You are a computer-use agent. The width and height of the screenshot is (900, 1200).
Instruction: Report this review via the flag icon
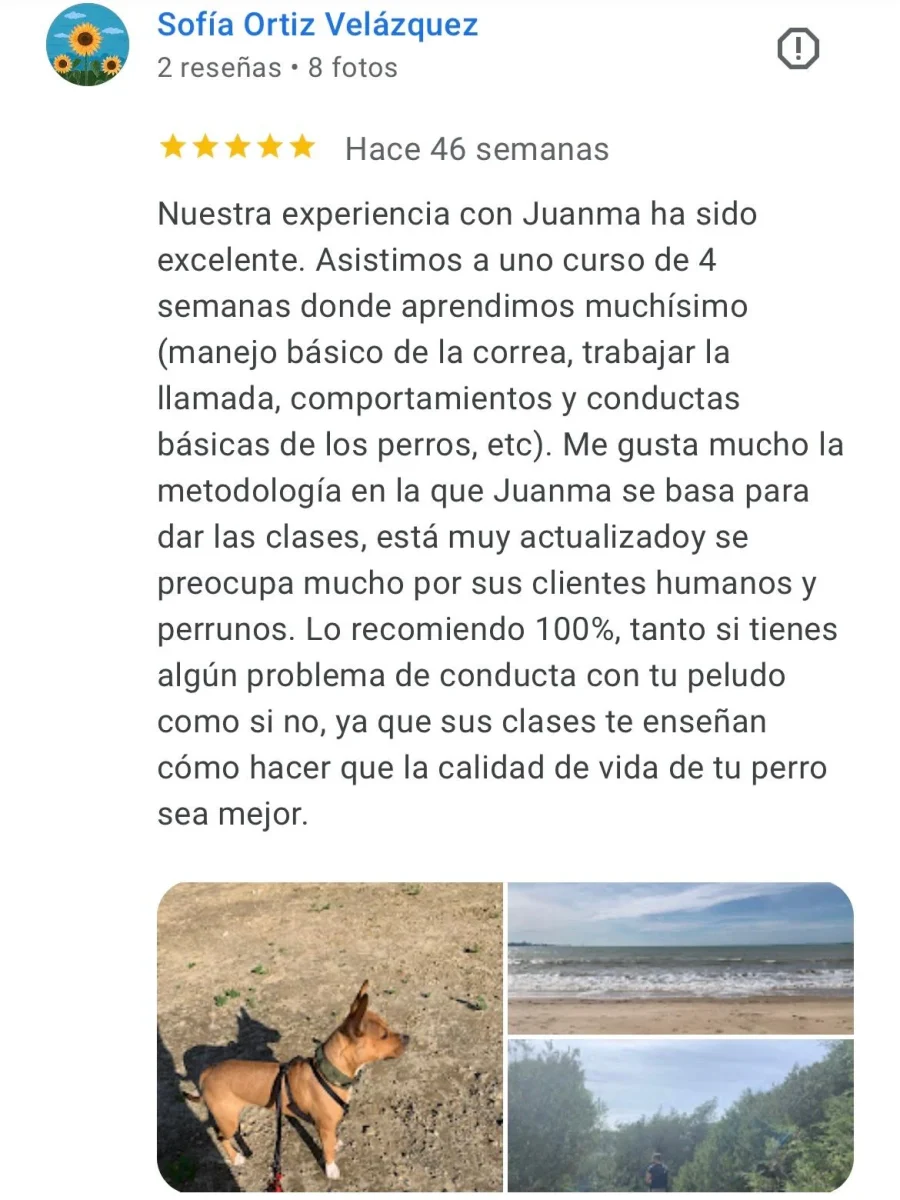pyautogui.click(x=797, y=49)
